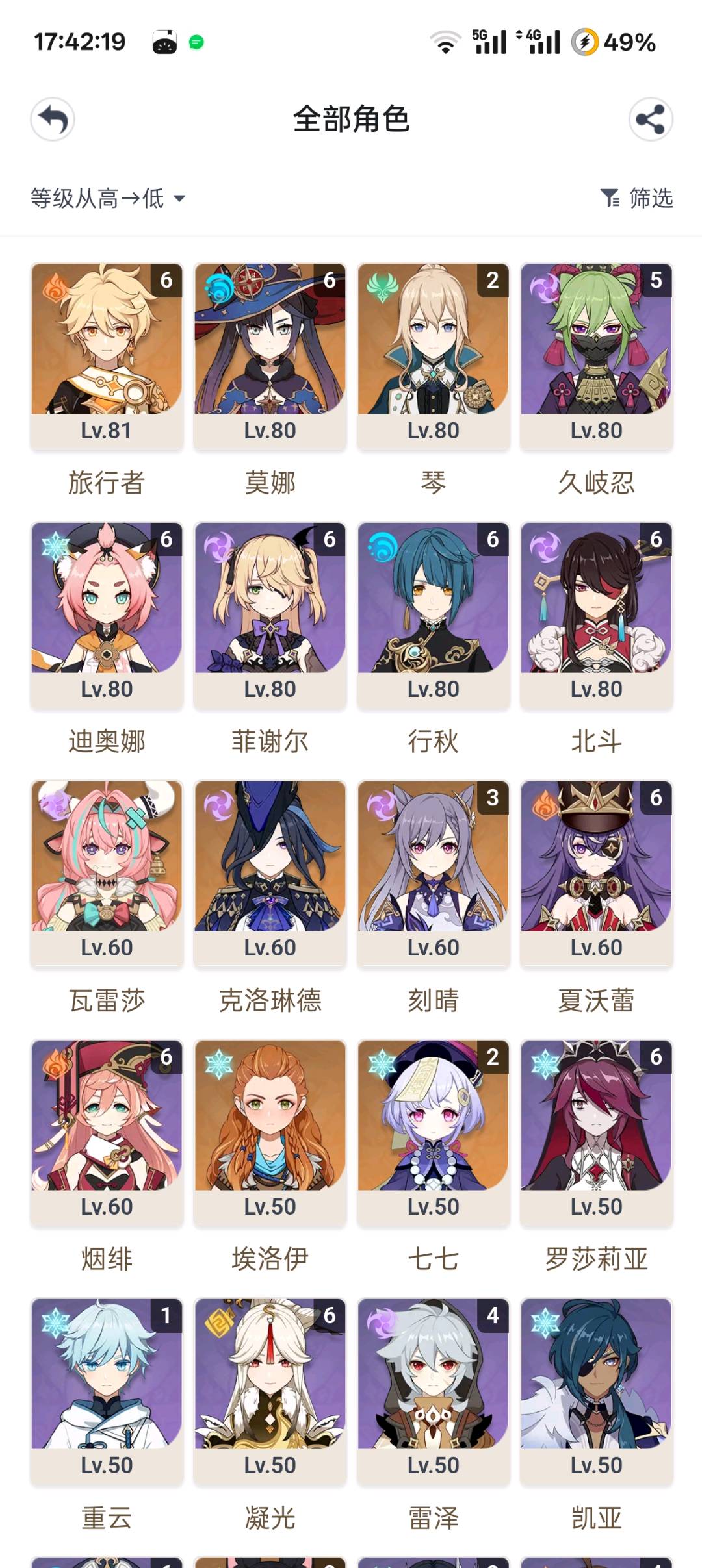Select 烟绯's character card

click(x=107, y=1131)
